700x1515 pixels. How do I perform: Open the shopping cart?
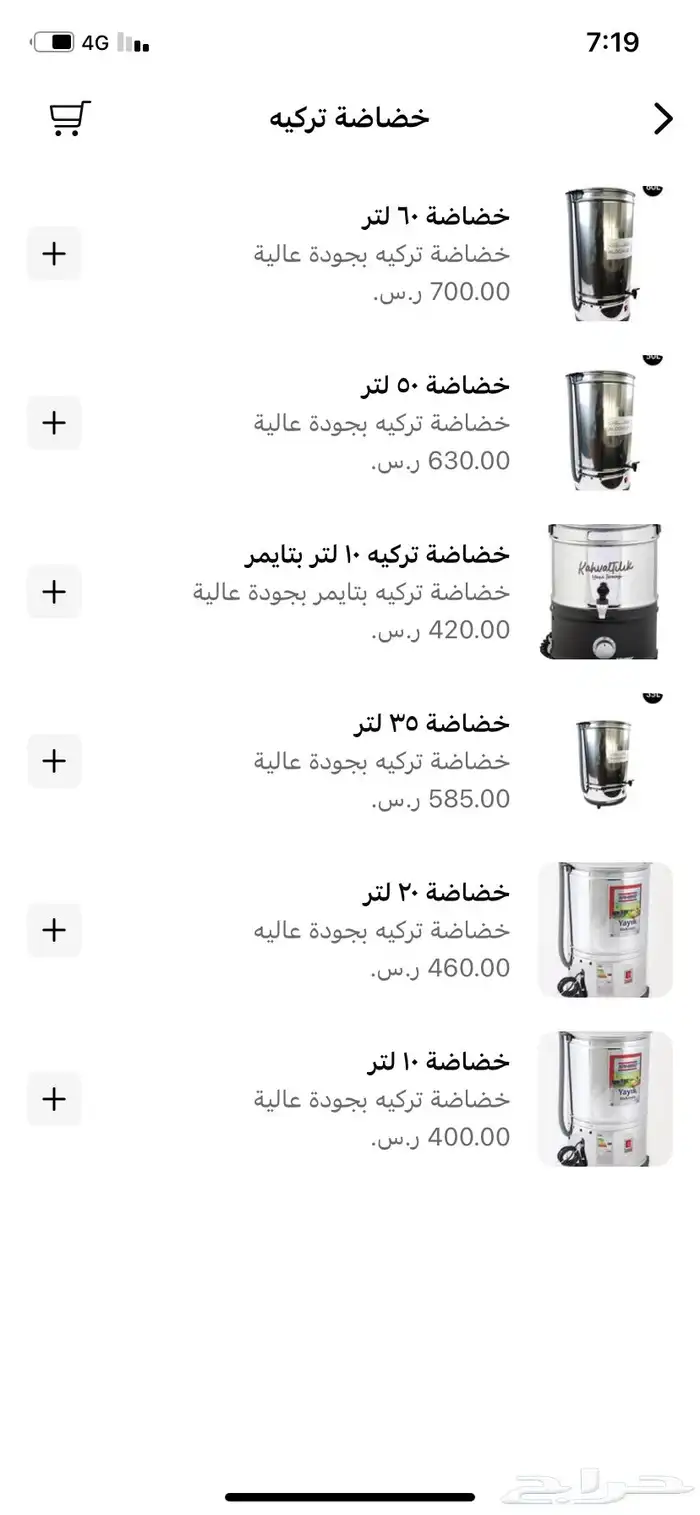click(70, 118)
